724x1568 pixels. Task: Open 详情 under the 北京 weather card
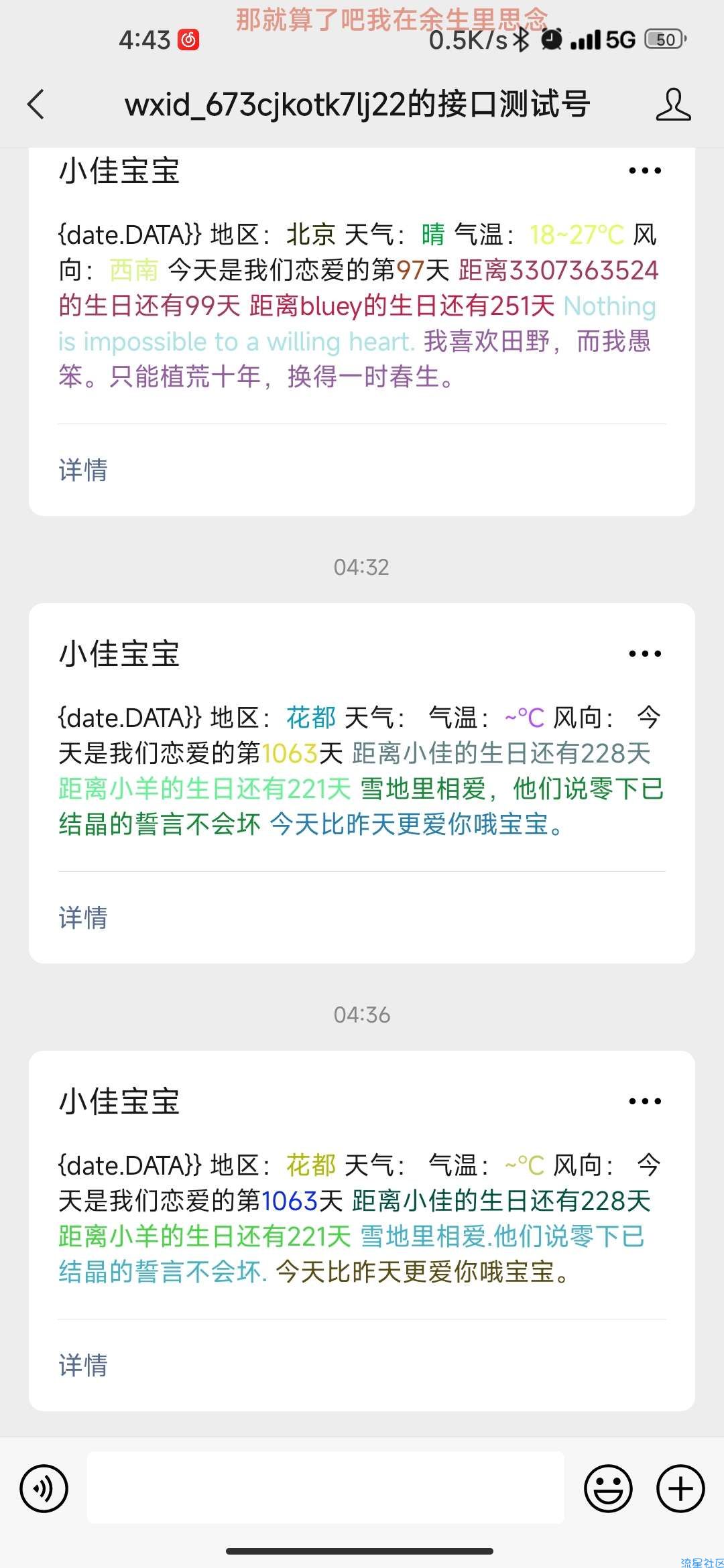coord(83,470)
